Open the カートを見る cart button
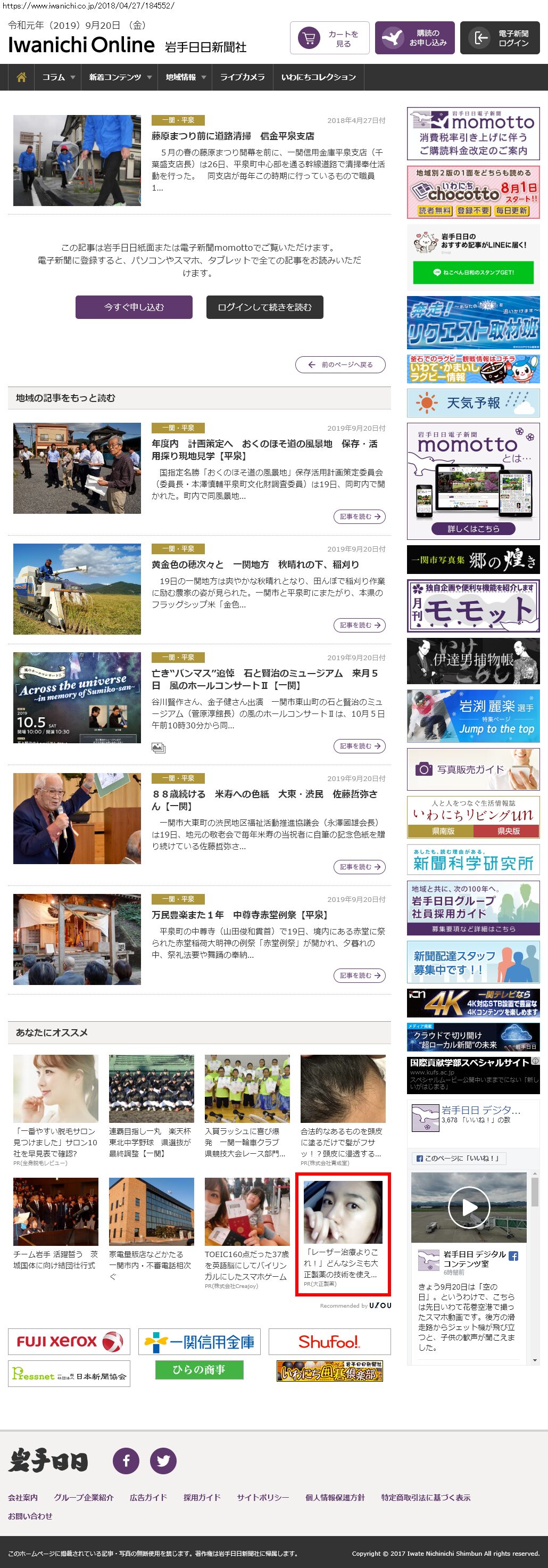The width and height of the screenshot is (548, 1568). click(329, 38)
